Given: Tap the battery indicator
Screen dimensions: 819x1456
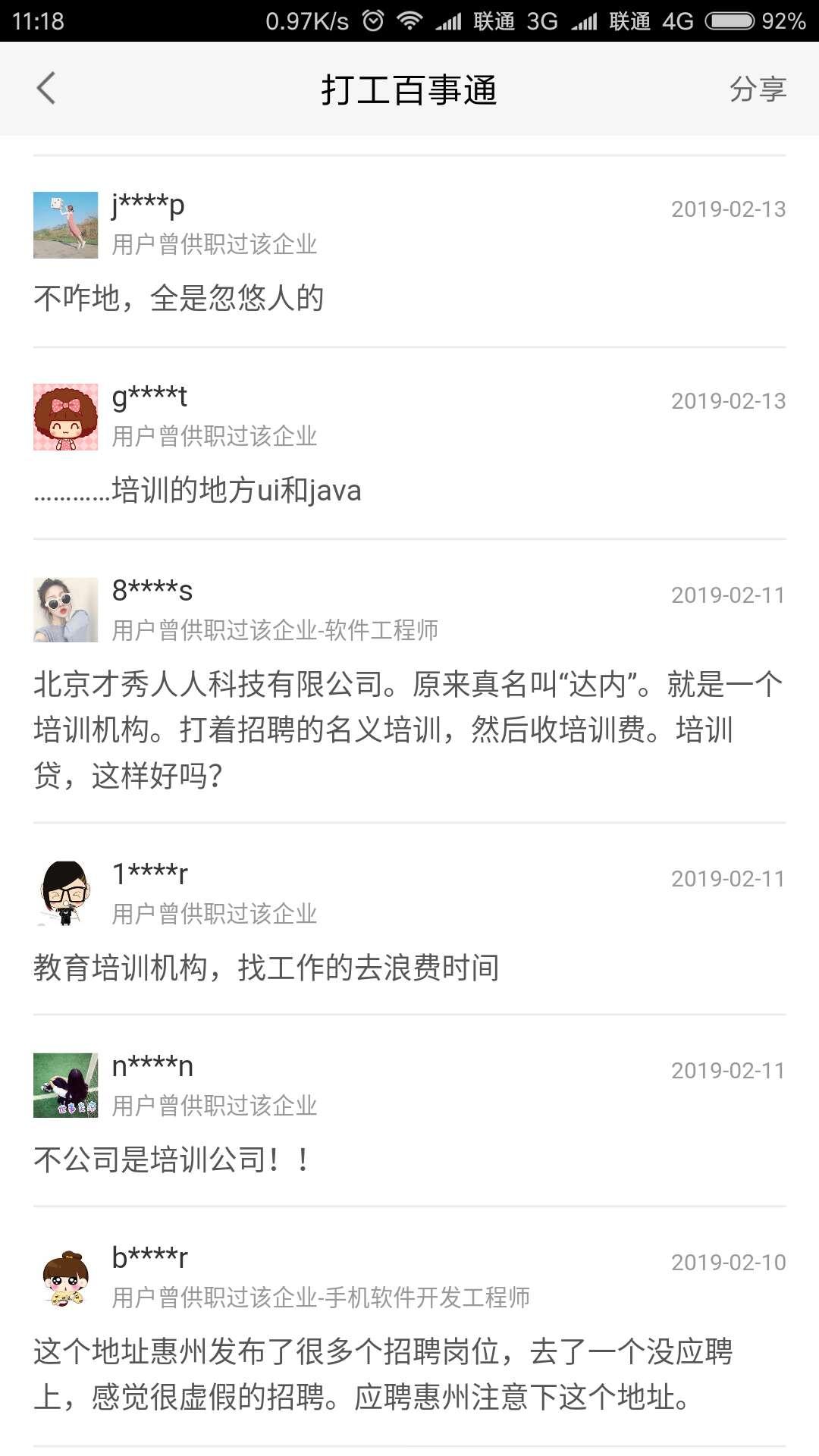Looking at the screenshot, I should tap(730, 20).
